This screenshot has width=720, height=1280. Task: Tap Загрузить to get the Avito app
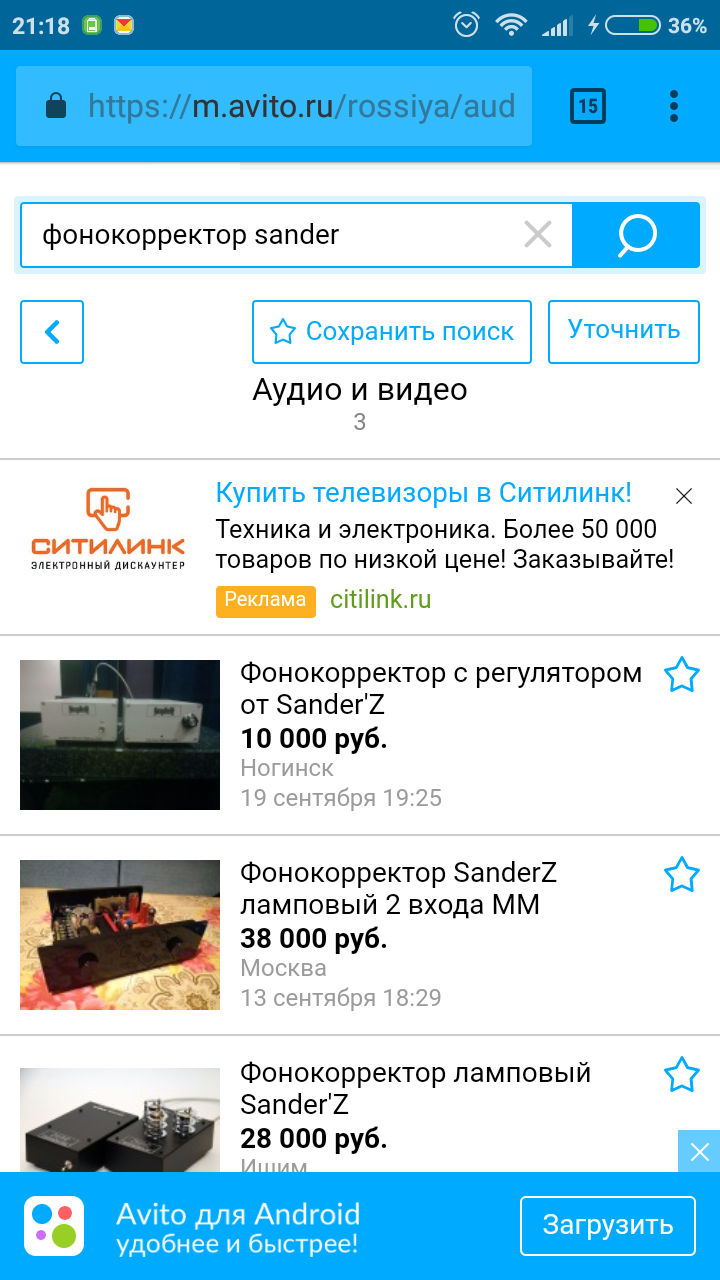click(x=607, y=1225)
